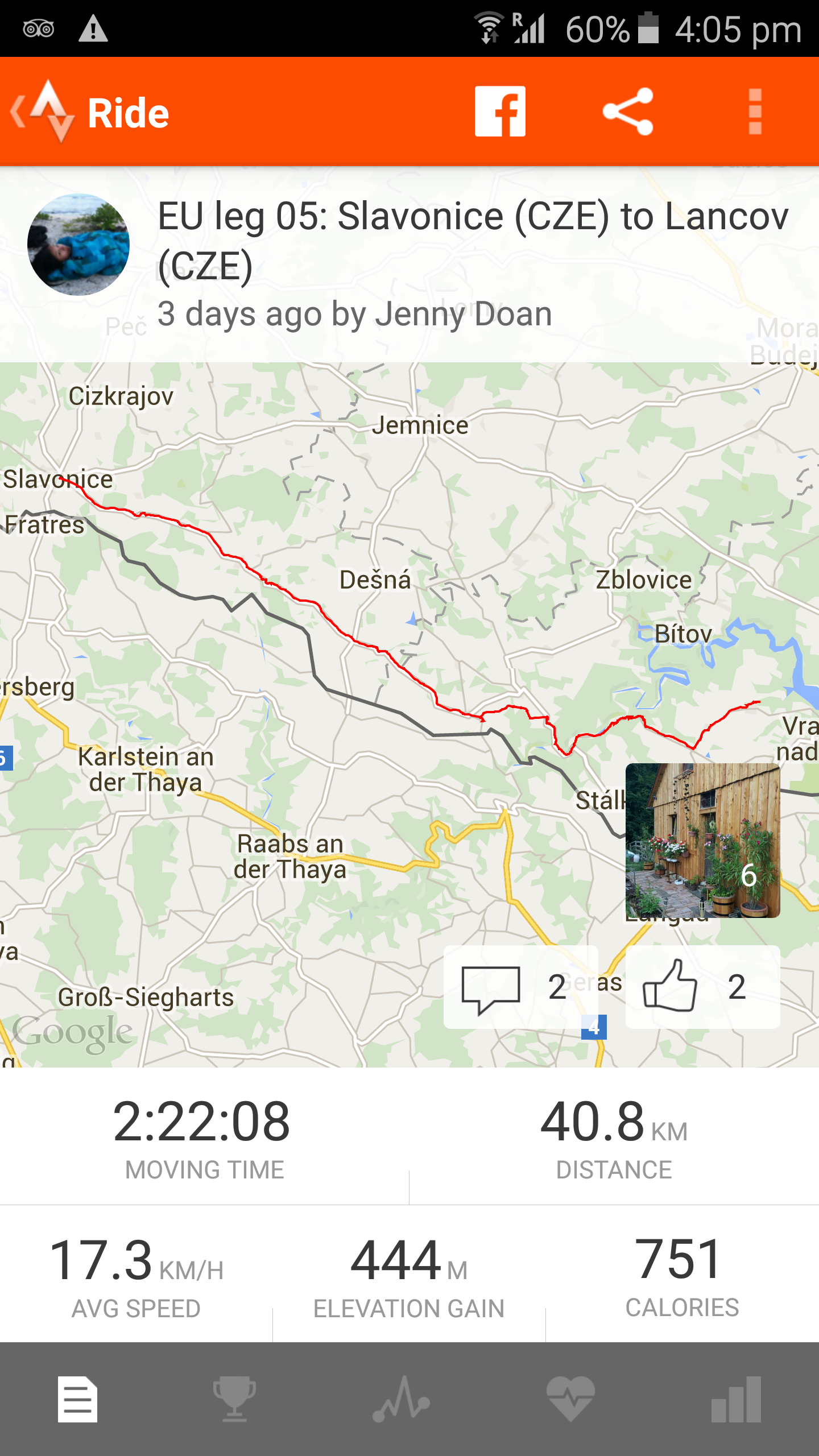This screenshot has width=819, height=1456.
Task: Open the overflow menu
Action: click(755, 111)
